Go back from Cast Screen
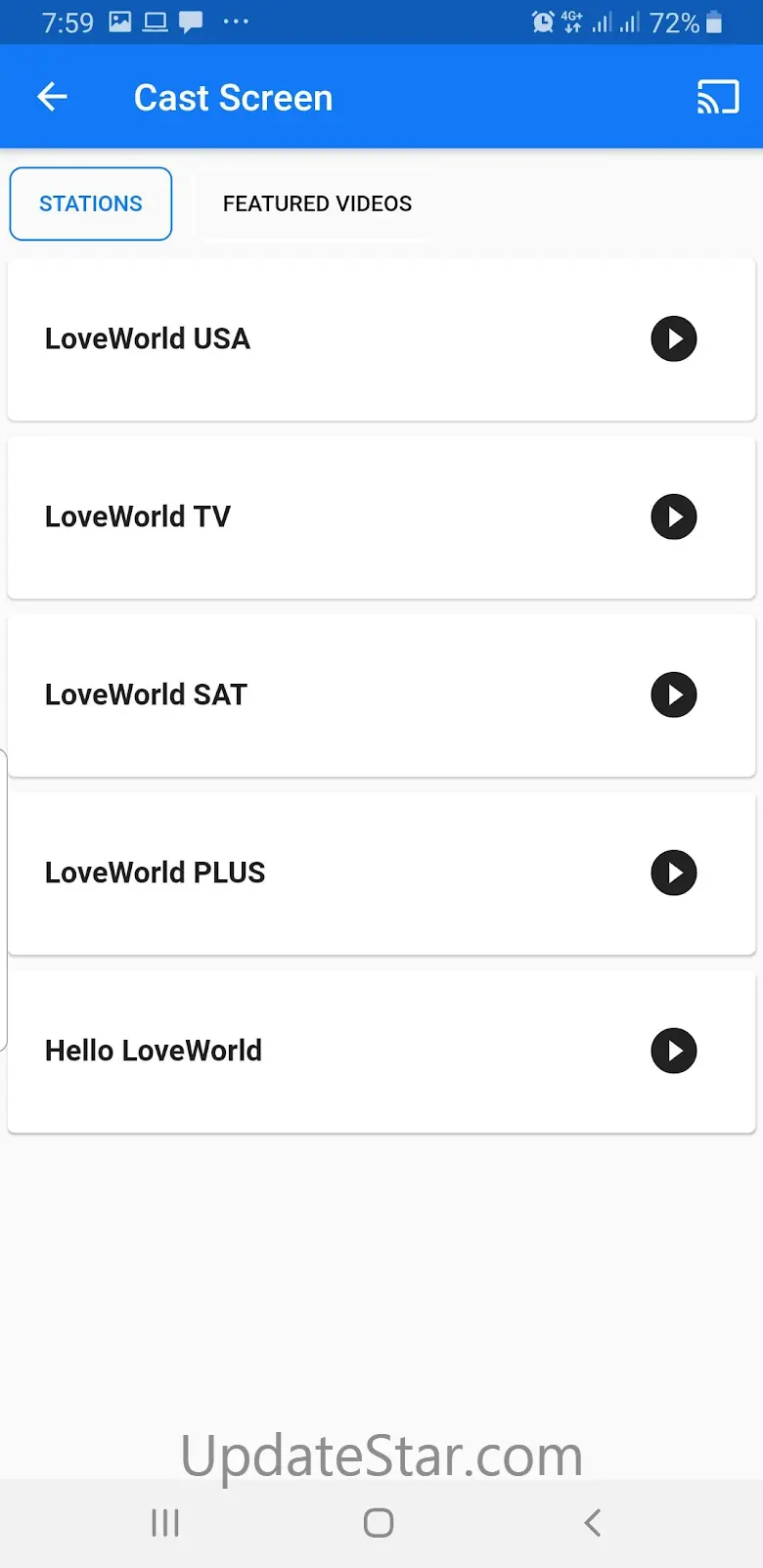The image size is (763, 1568). tap(52, 97)
